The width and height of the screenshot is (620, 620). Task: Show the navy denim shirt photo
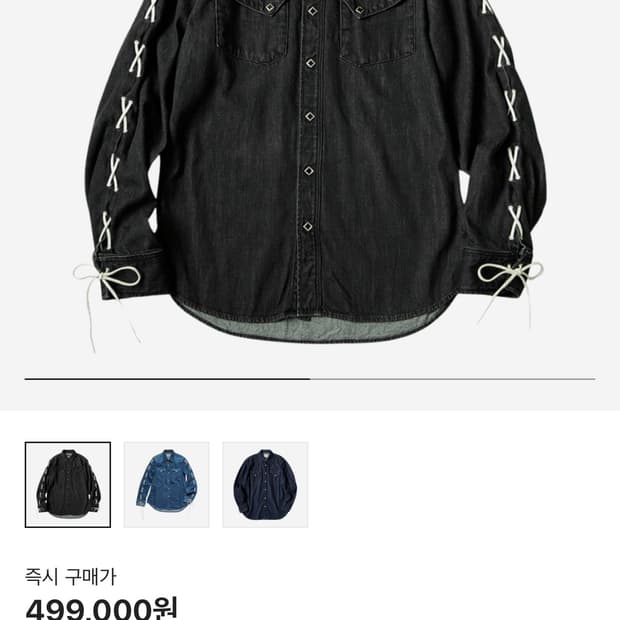point(265,485)
